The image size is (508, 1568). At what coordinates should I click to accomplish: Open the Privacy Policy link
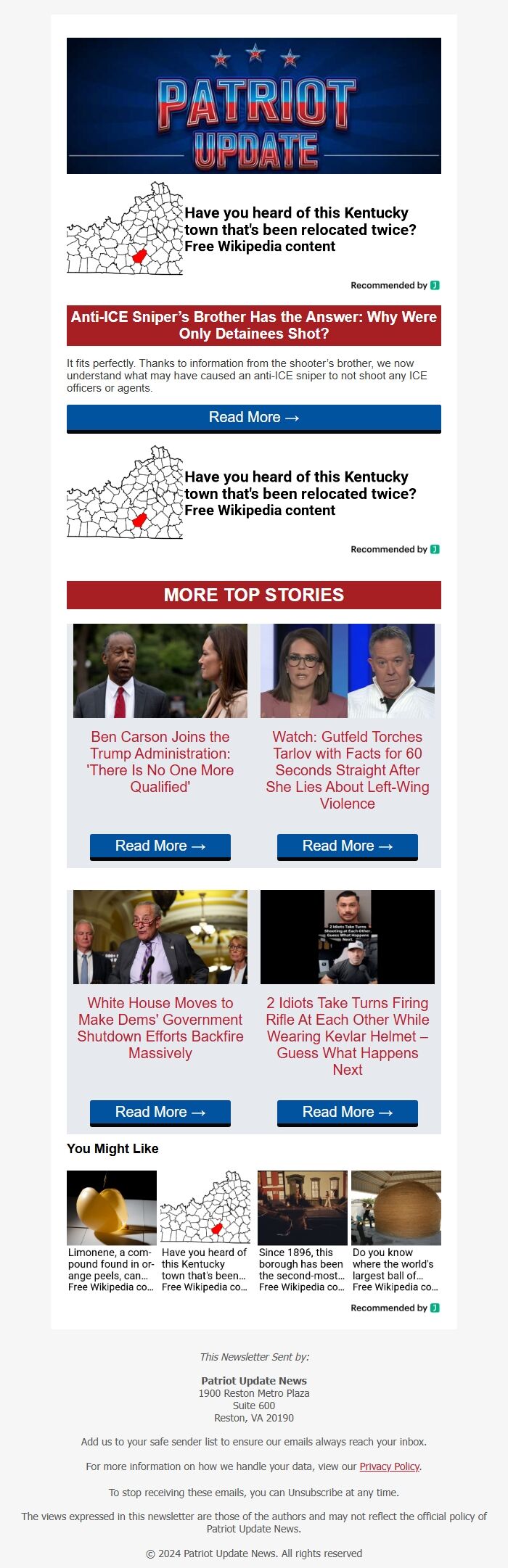pos(390,1466)
